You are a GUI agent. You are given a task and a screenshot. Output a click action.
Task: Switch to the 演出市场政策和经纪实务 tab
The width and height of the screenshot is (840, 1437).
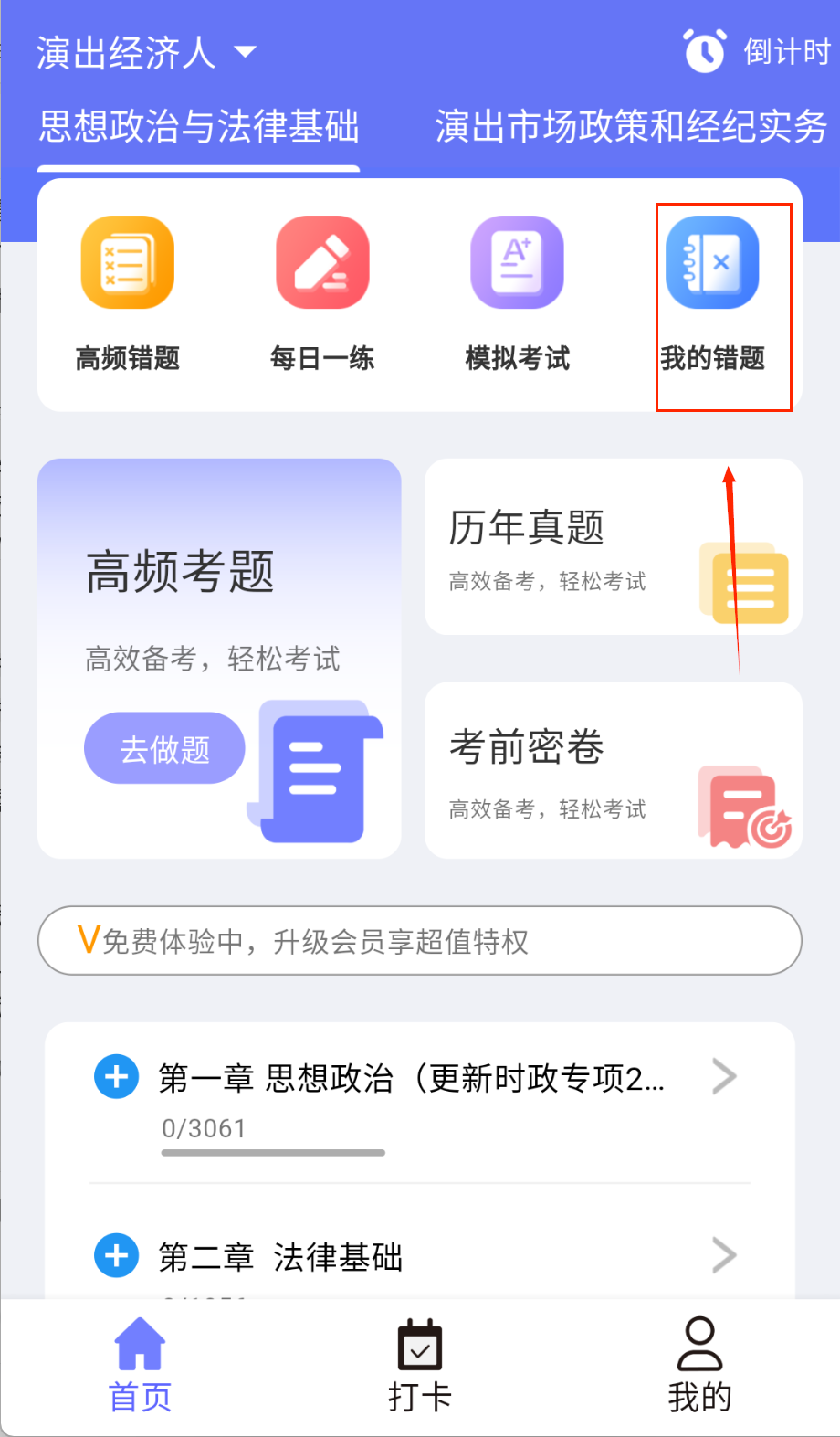tap(631, 127)
